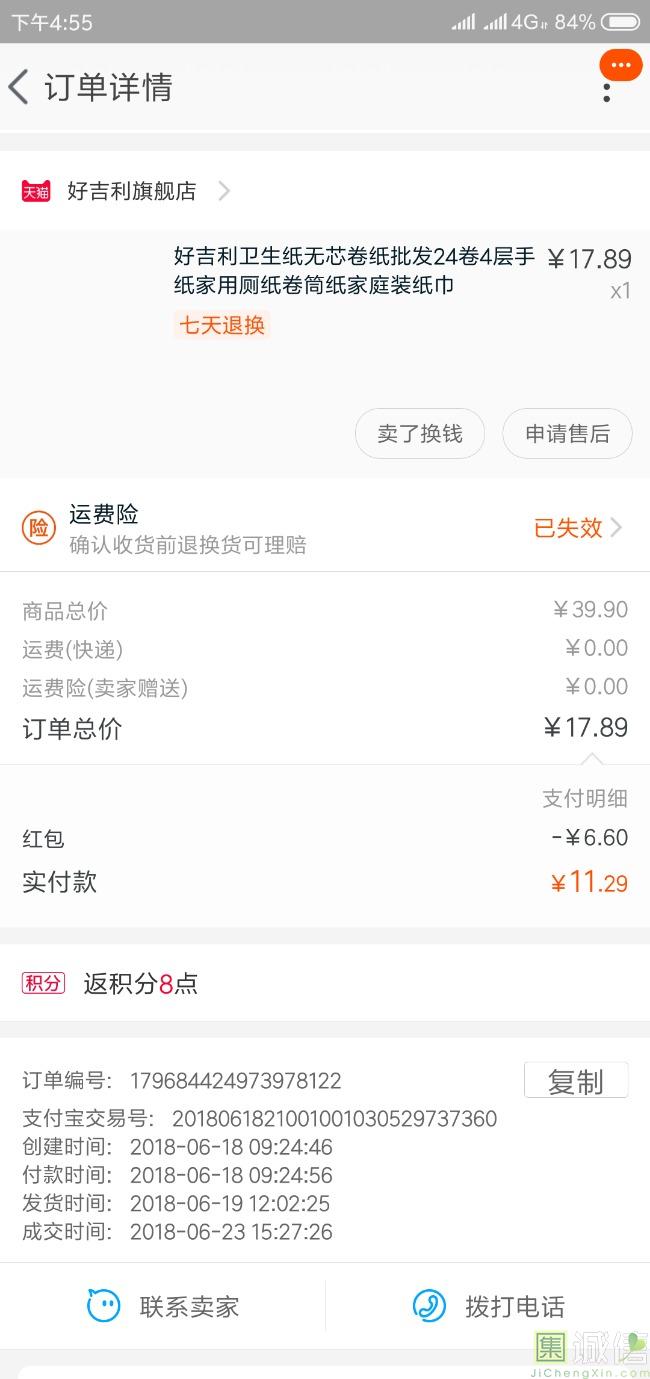Contact the seller via 联系卖家

click(163, 1306)
